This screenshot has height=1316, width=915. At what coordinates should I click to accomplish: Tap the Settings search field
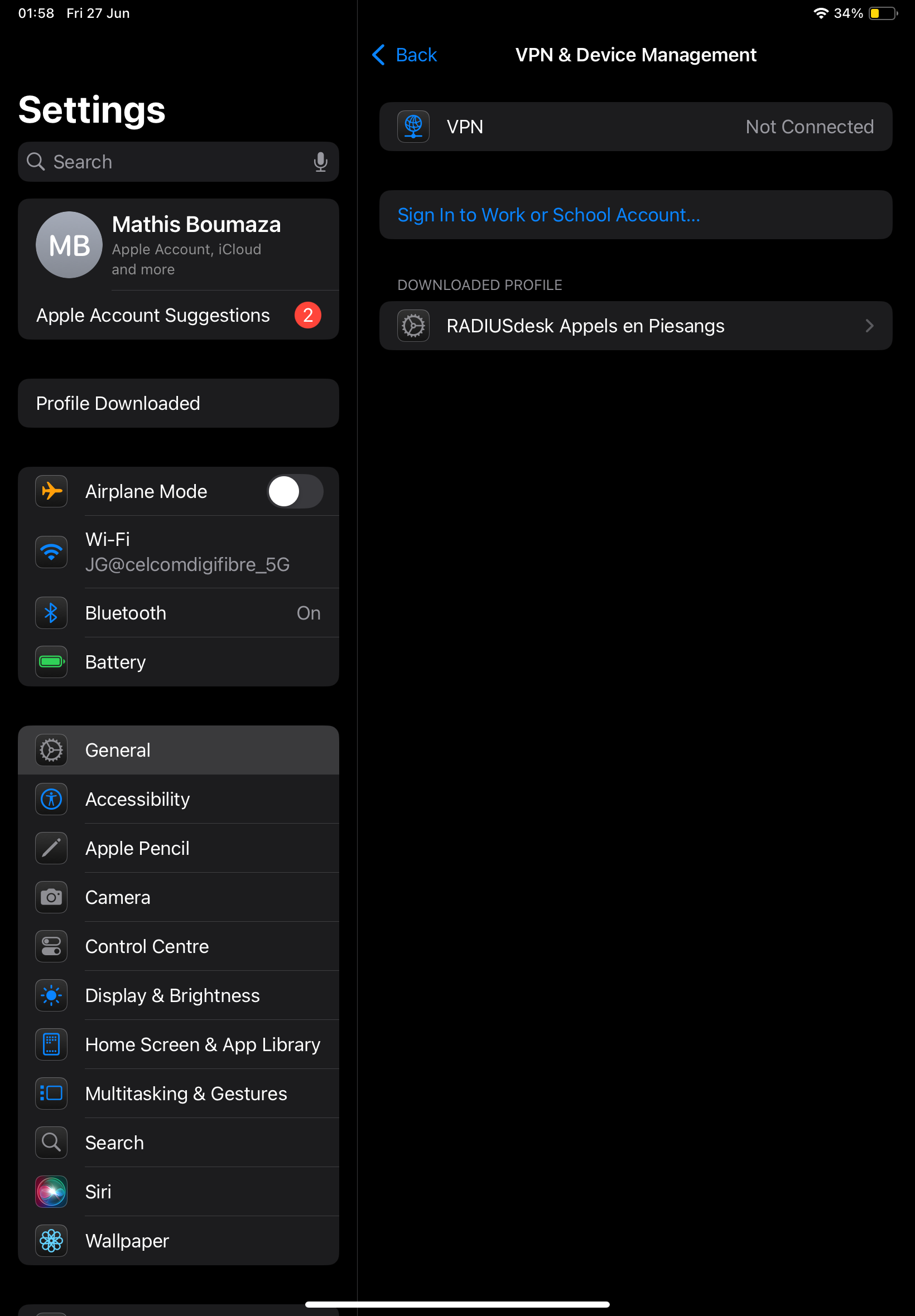tap(172, 162)
